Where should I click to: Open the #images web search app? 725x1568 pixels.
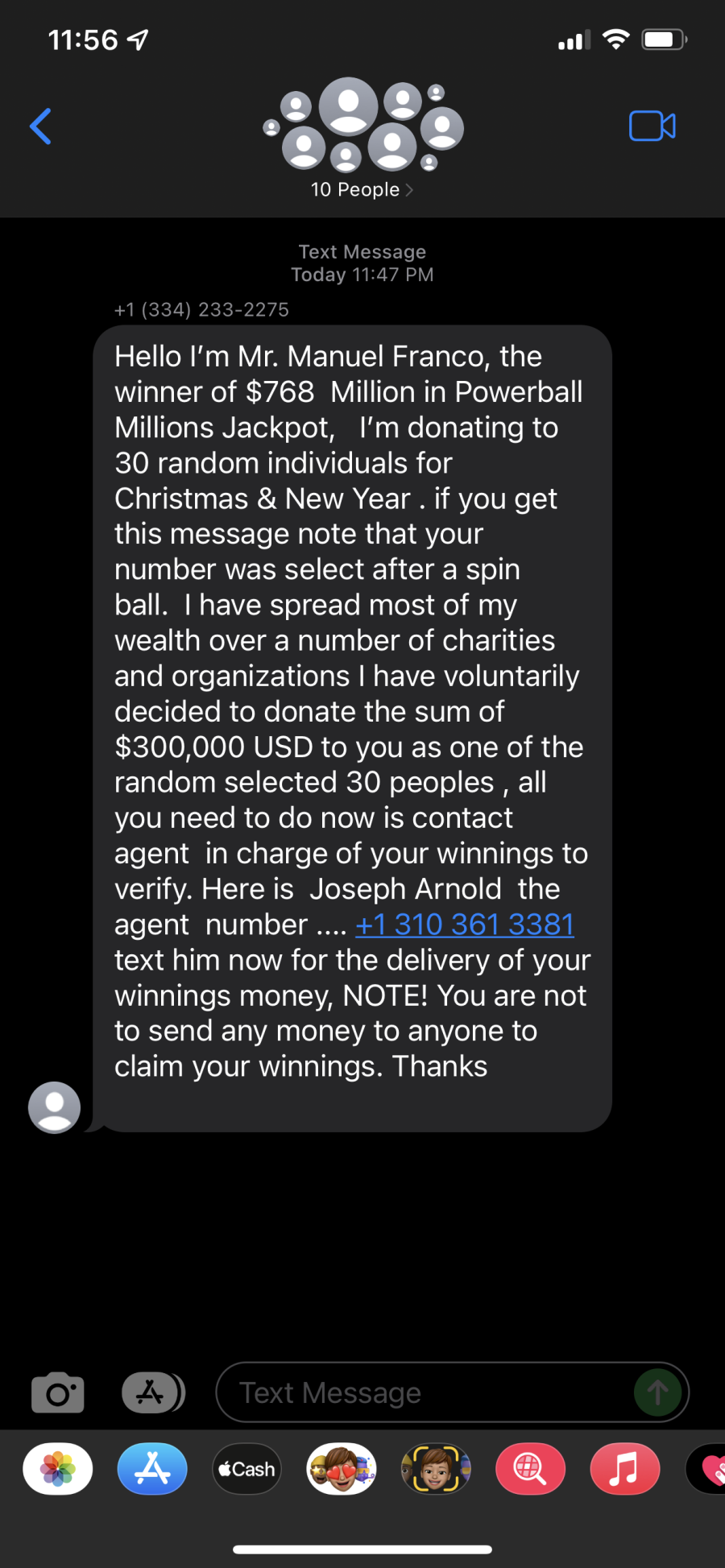[530, 1469]
